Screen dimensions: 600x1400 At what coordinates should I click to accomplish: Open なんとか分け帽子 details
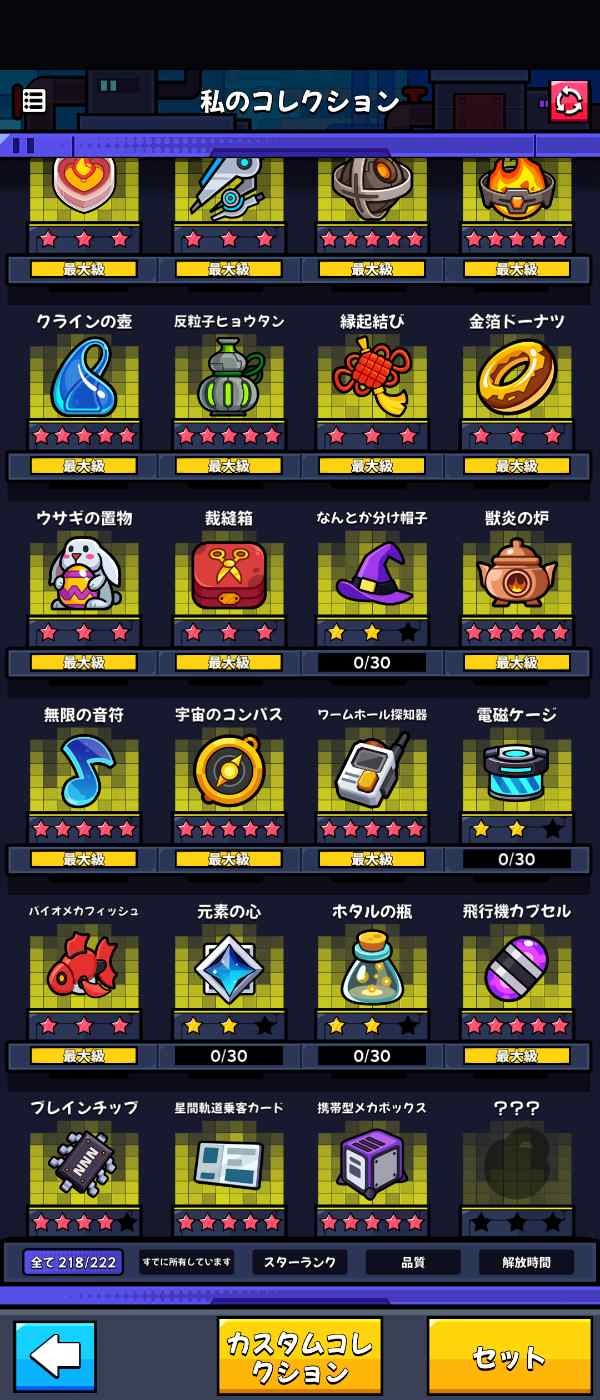point(372,575)
